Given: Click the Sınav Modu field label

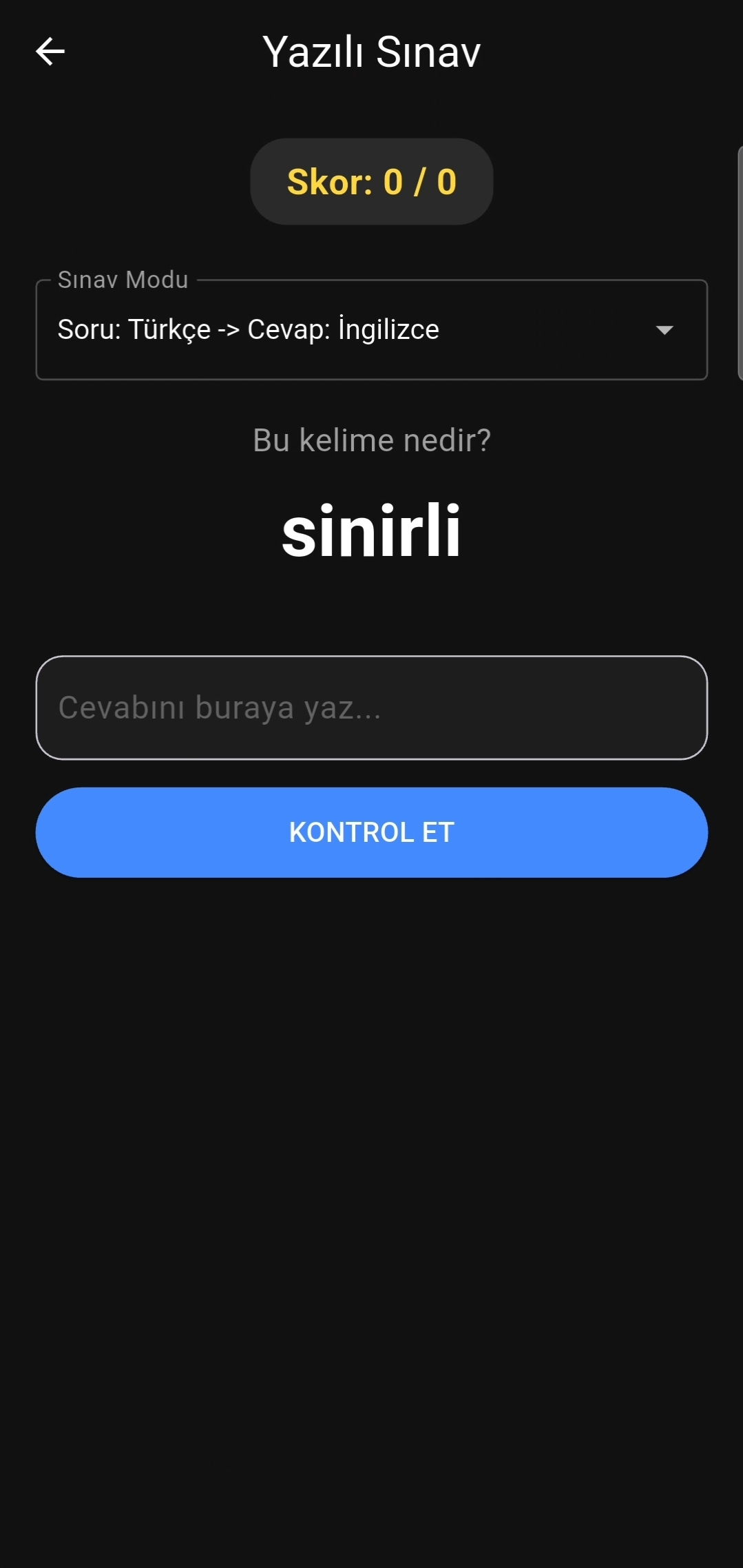Looking at the screenshot, I should (123, 280).
